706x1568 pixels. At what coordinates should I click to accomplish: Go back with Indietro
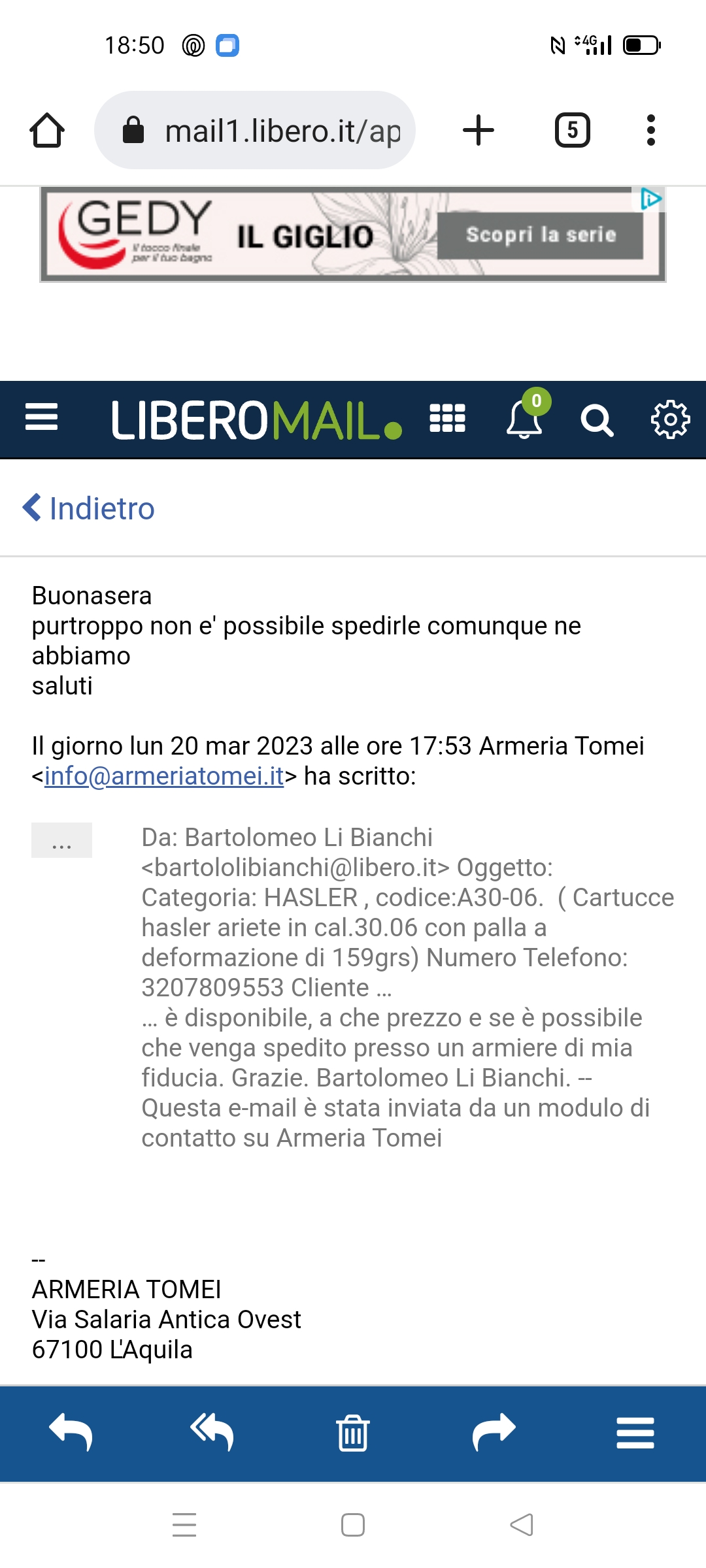[x=89, y=508]
